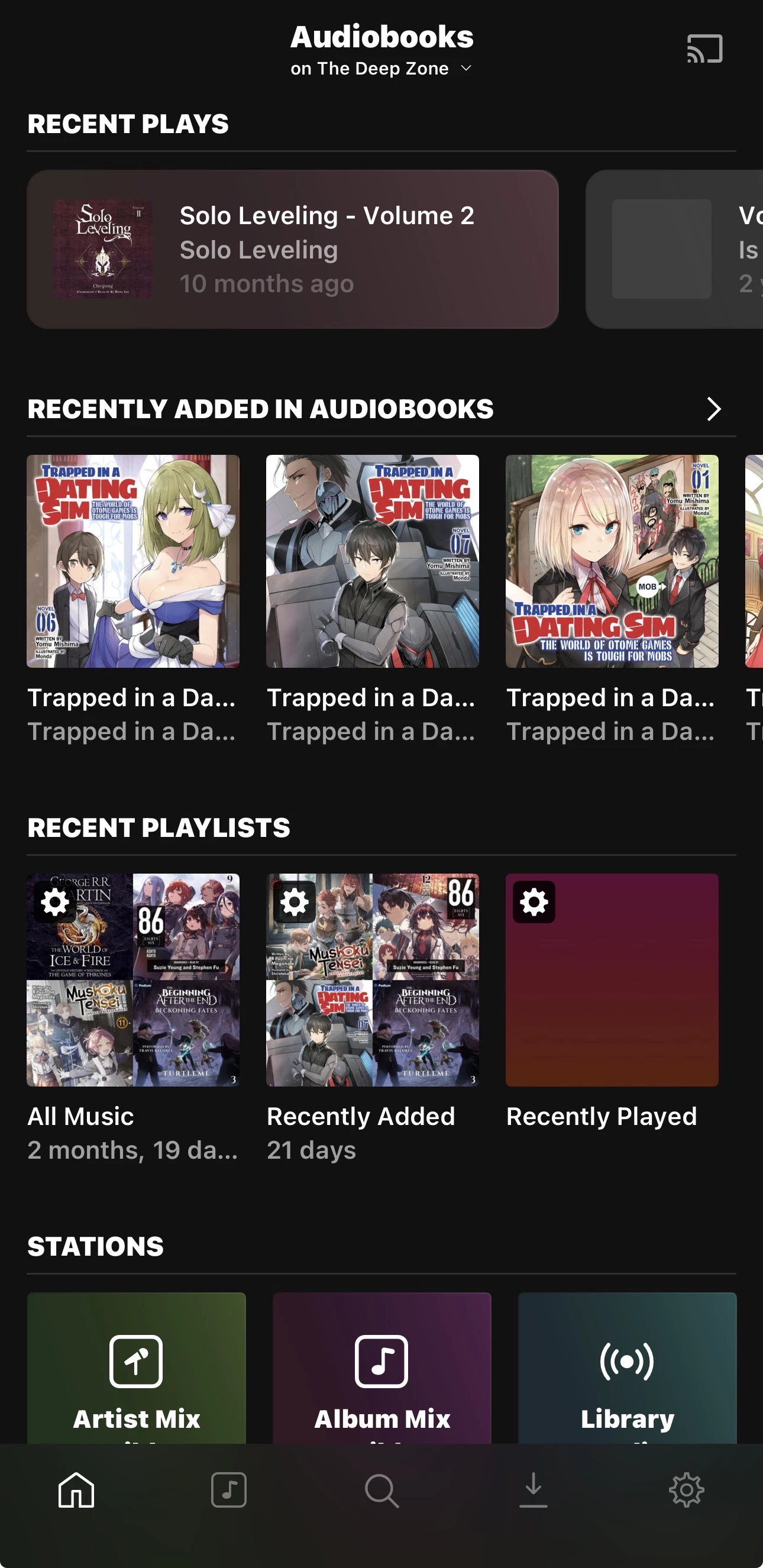Open the library switcher 'on The Deep Zone'
The height and width of the screenshot is (1568, 763).
click(381, 69)
